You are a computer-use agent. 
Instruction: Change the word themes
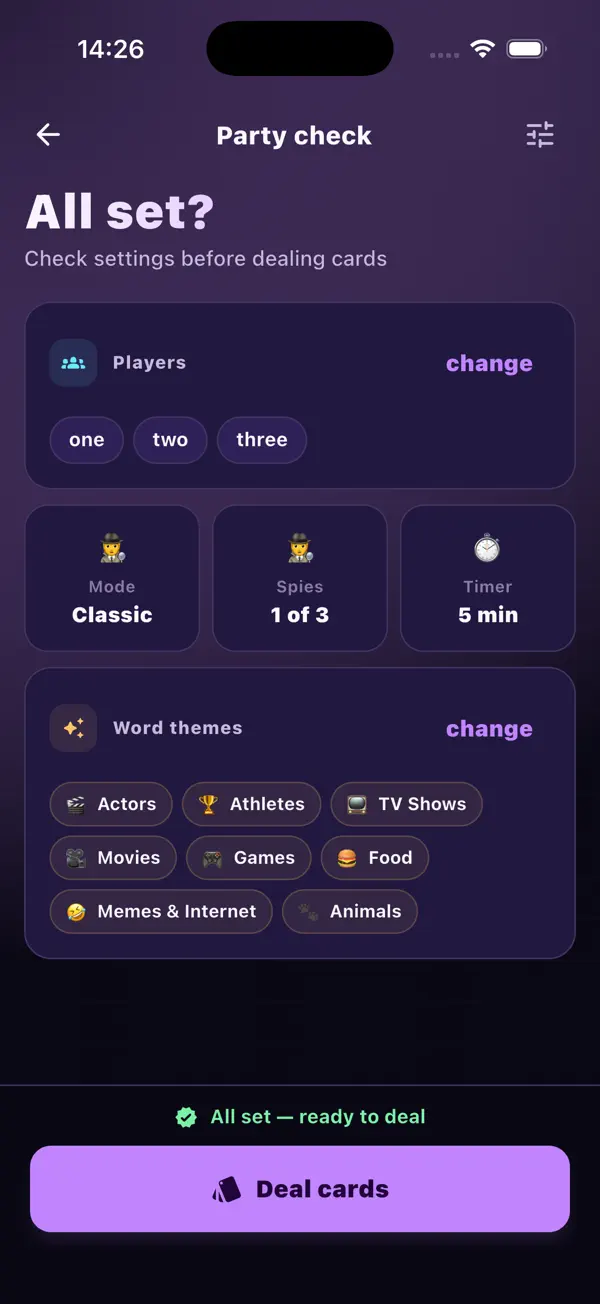point(489,729)
